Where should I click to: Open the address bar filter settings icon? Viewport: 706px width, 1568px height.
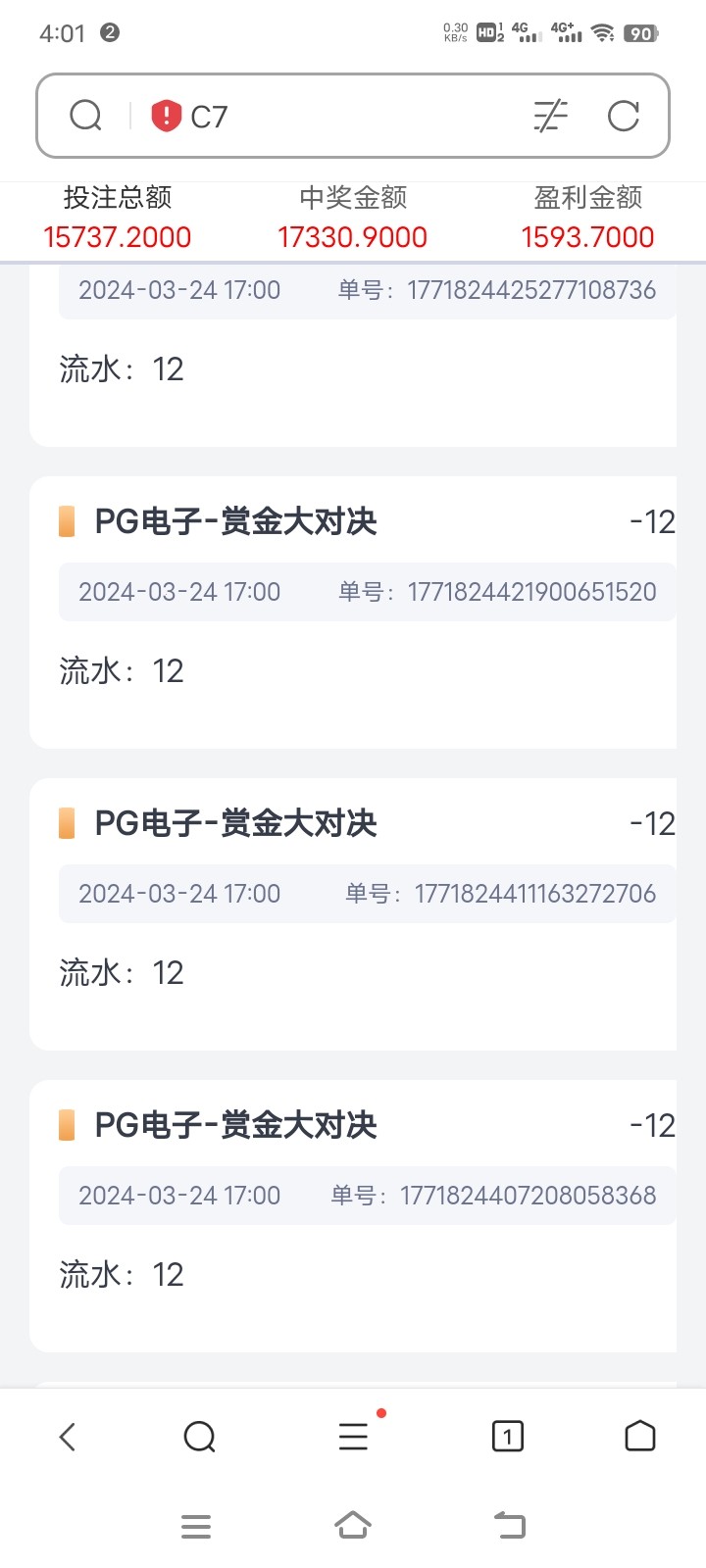coord(551,115)
